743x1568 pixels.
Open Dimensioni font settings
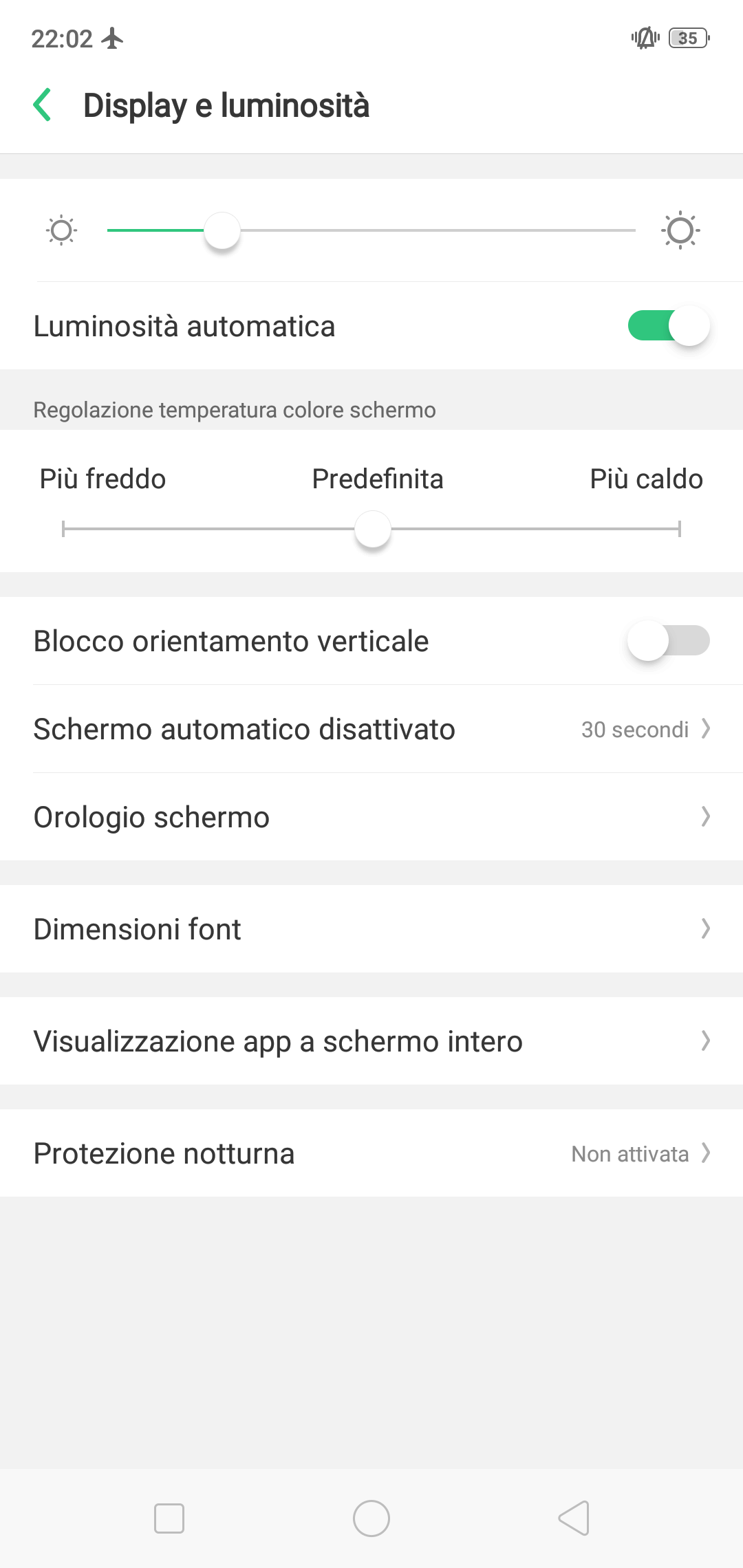click(x=371, y=929)
